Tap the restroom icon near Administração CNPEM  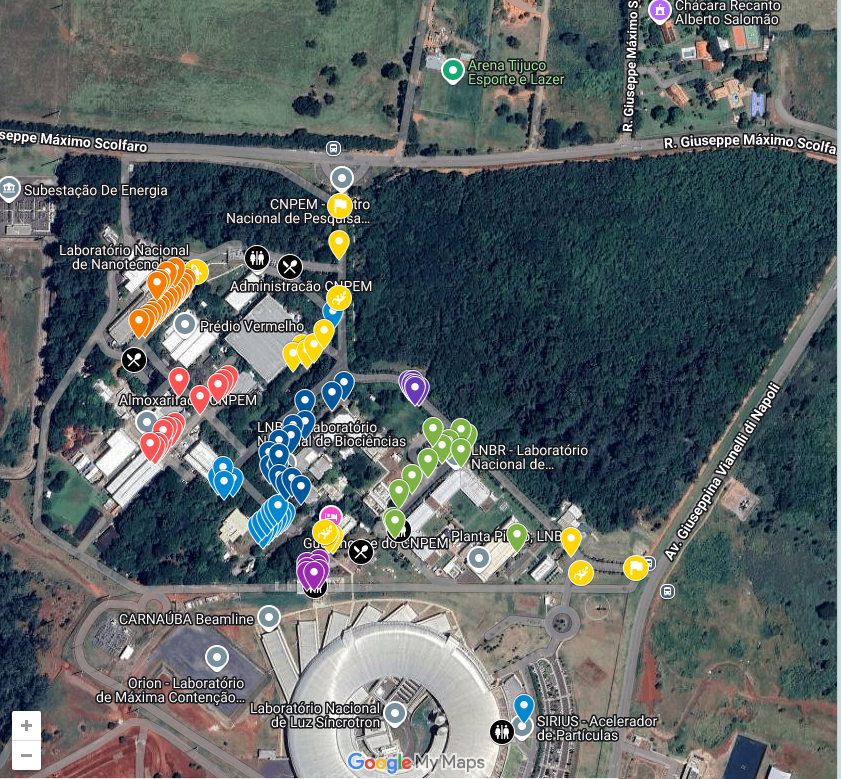(x=257, y=258)
